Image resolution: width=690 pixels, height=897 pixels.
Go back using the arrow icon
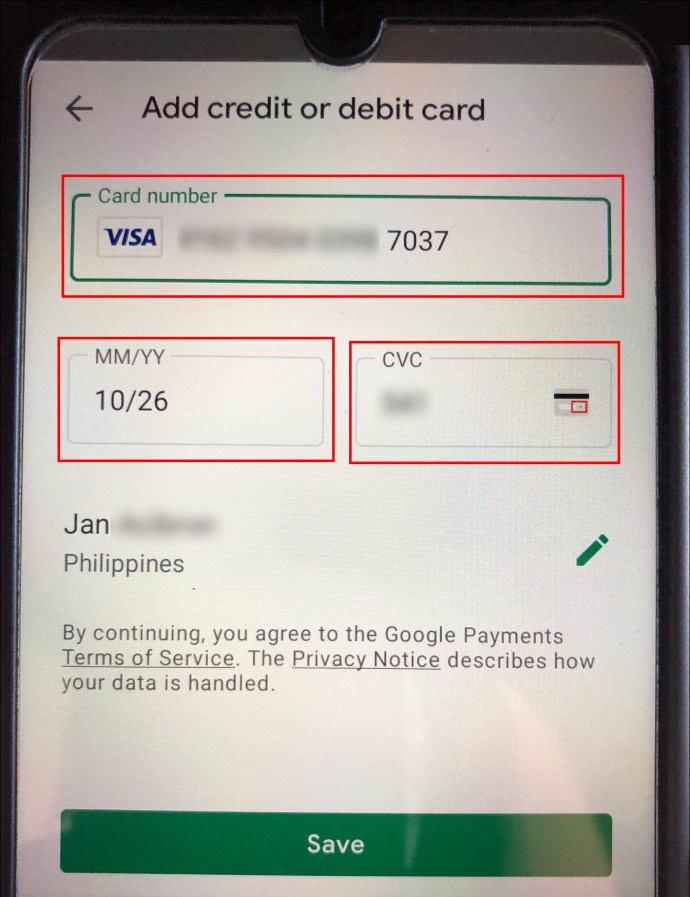pos(78,109)
